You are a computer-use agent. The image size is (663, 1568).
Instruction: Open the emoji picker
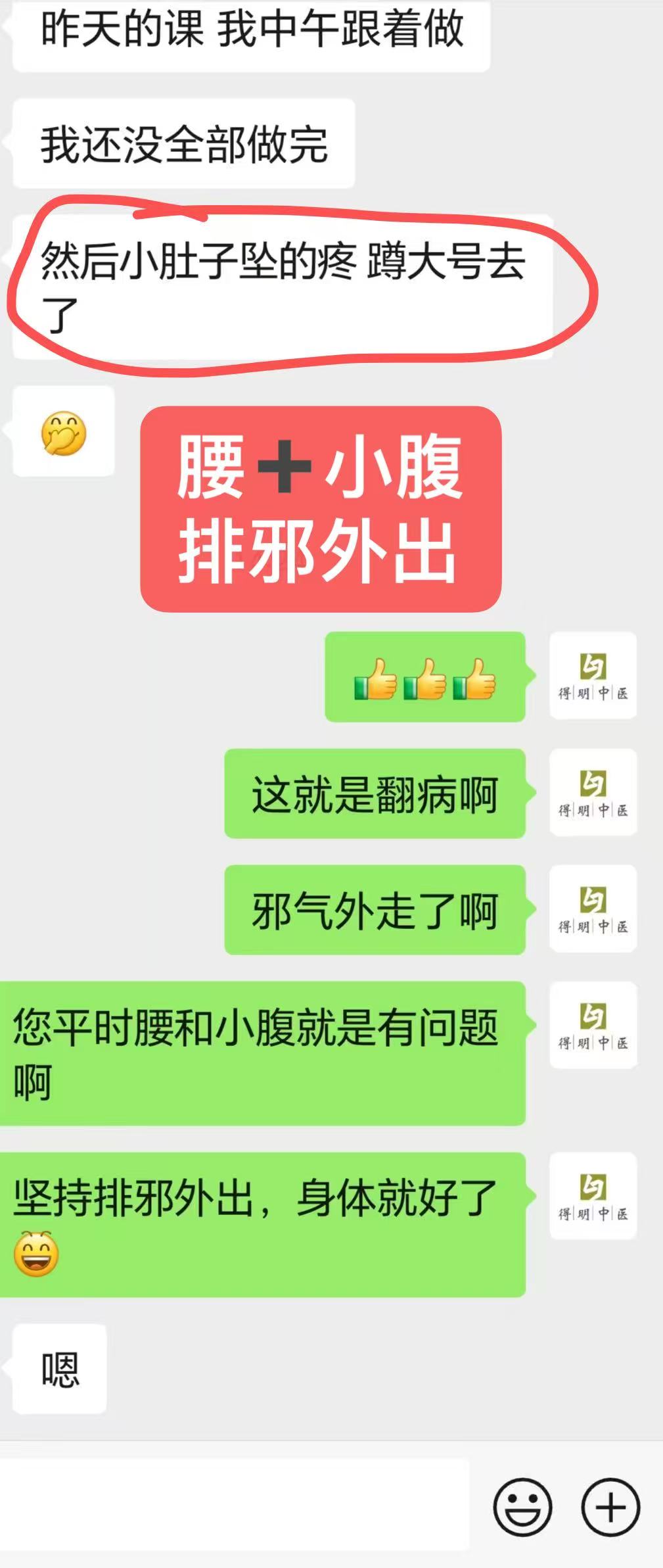pyautogui.click(x=522, y=1507)
